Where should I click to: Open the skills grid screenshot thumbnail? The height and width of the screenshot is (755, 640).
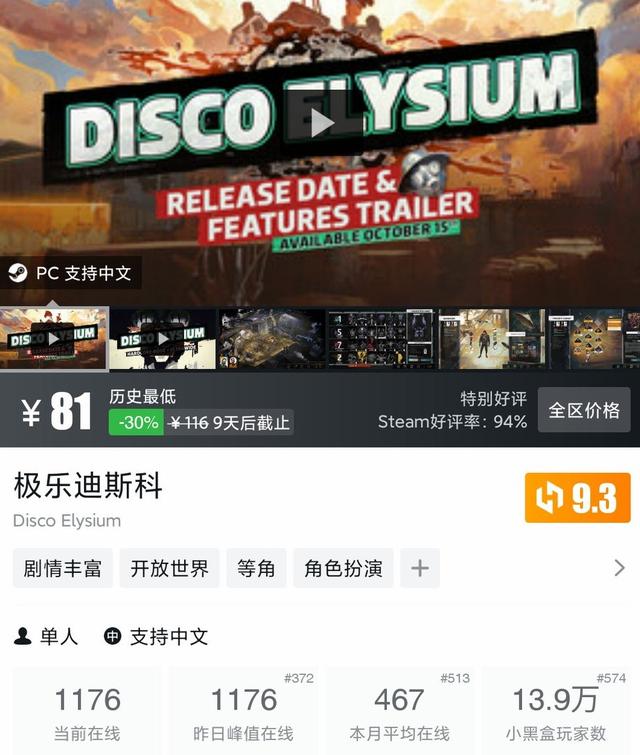click(381, 339)
